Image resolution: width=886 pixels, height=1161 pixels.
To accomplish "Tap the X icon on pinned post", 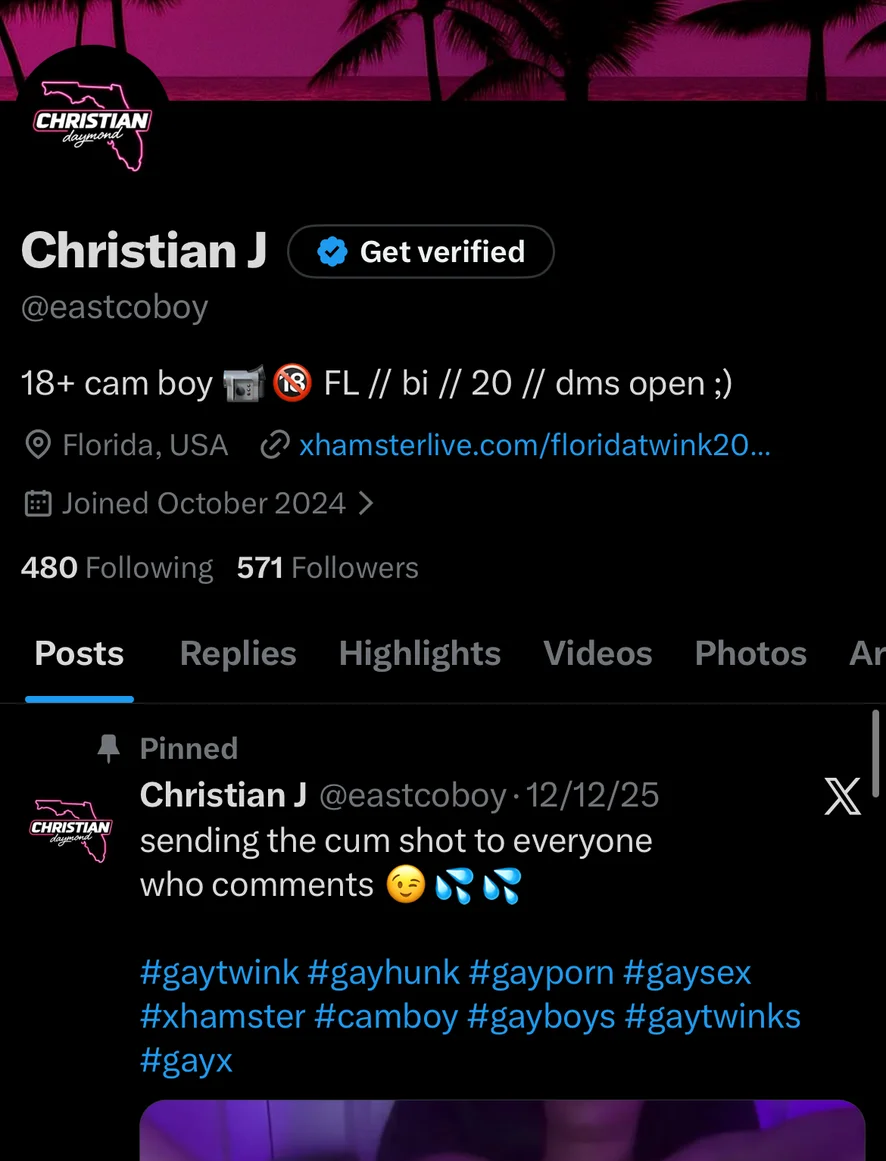I will coord(842,797).
